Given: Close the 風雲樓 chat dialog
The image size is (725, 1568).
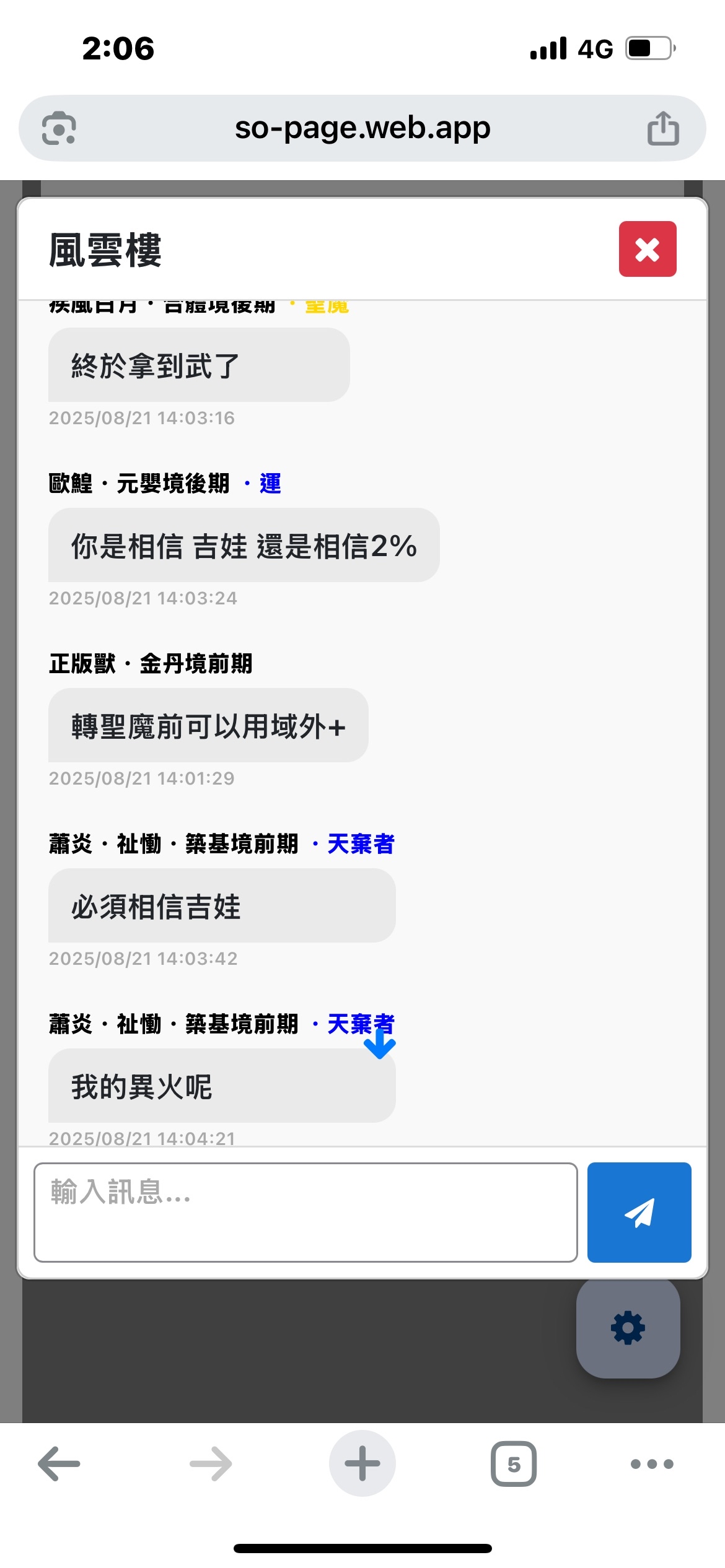Looking at the screenshot, I should 647,249.
